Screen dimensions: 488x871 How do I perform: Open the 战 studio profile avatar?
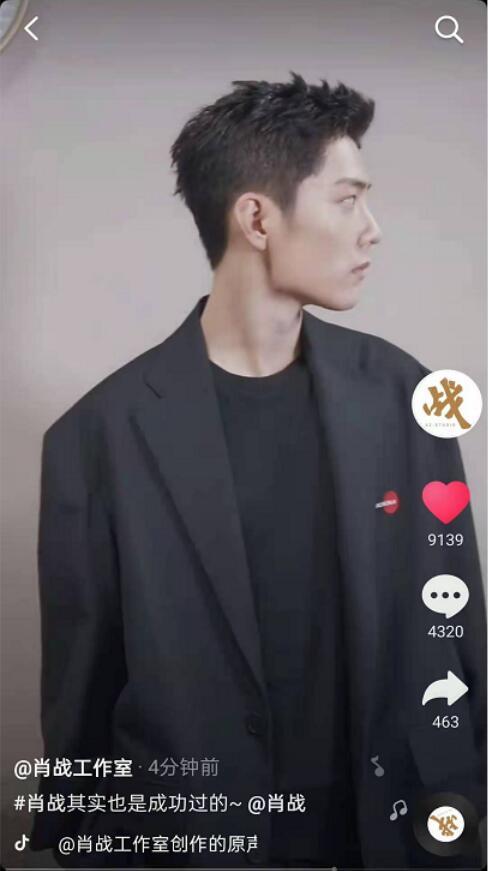pyautogui.click(x=446, y=404)
